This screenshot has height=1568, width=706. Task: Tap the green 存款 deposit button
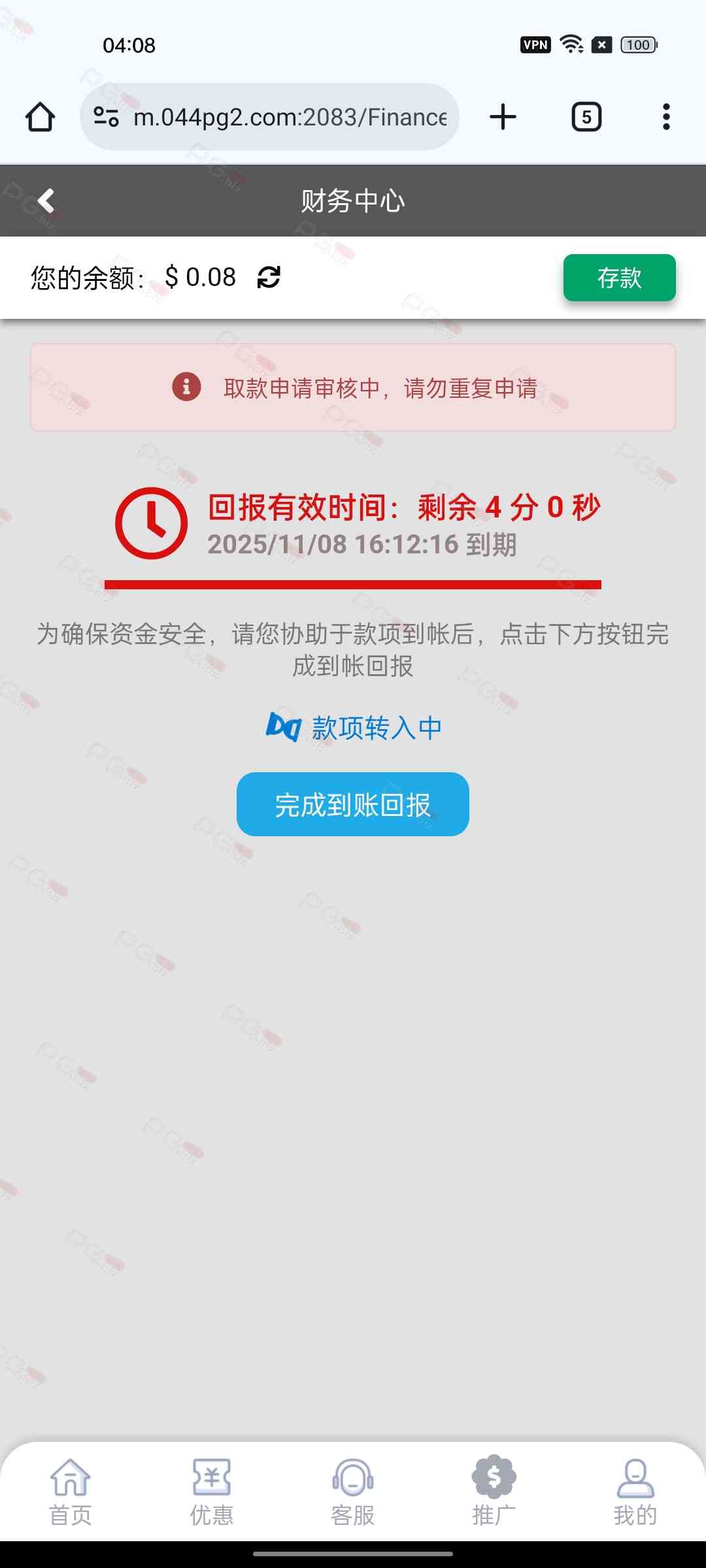(619, 278)
